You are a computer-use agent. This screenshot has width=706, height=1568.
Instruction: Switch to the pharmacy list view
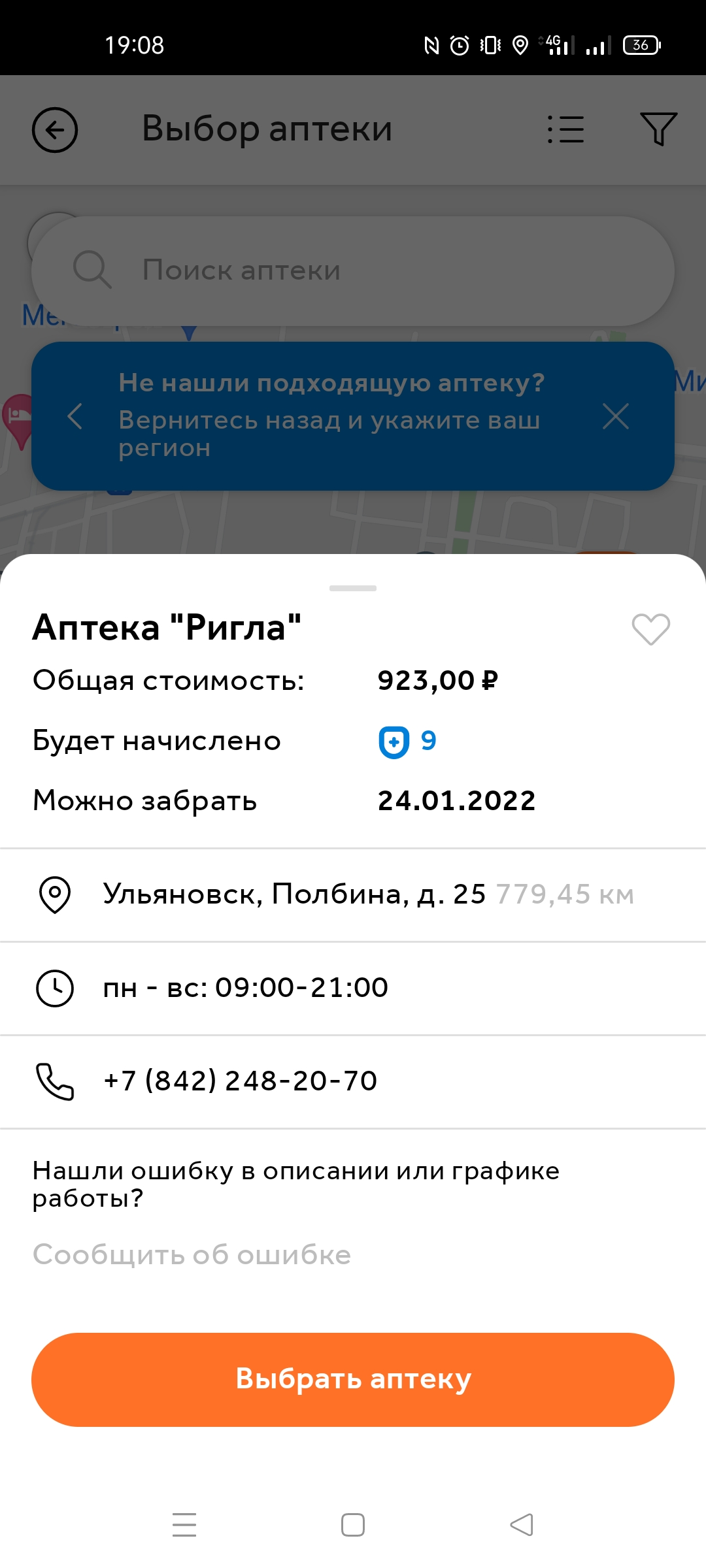coord(565,129)
